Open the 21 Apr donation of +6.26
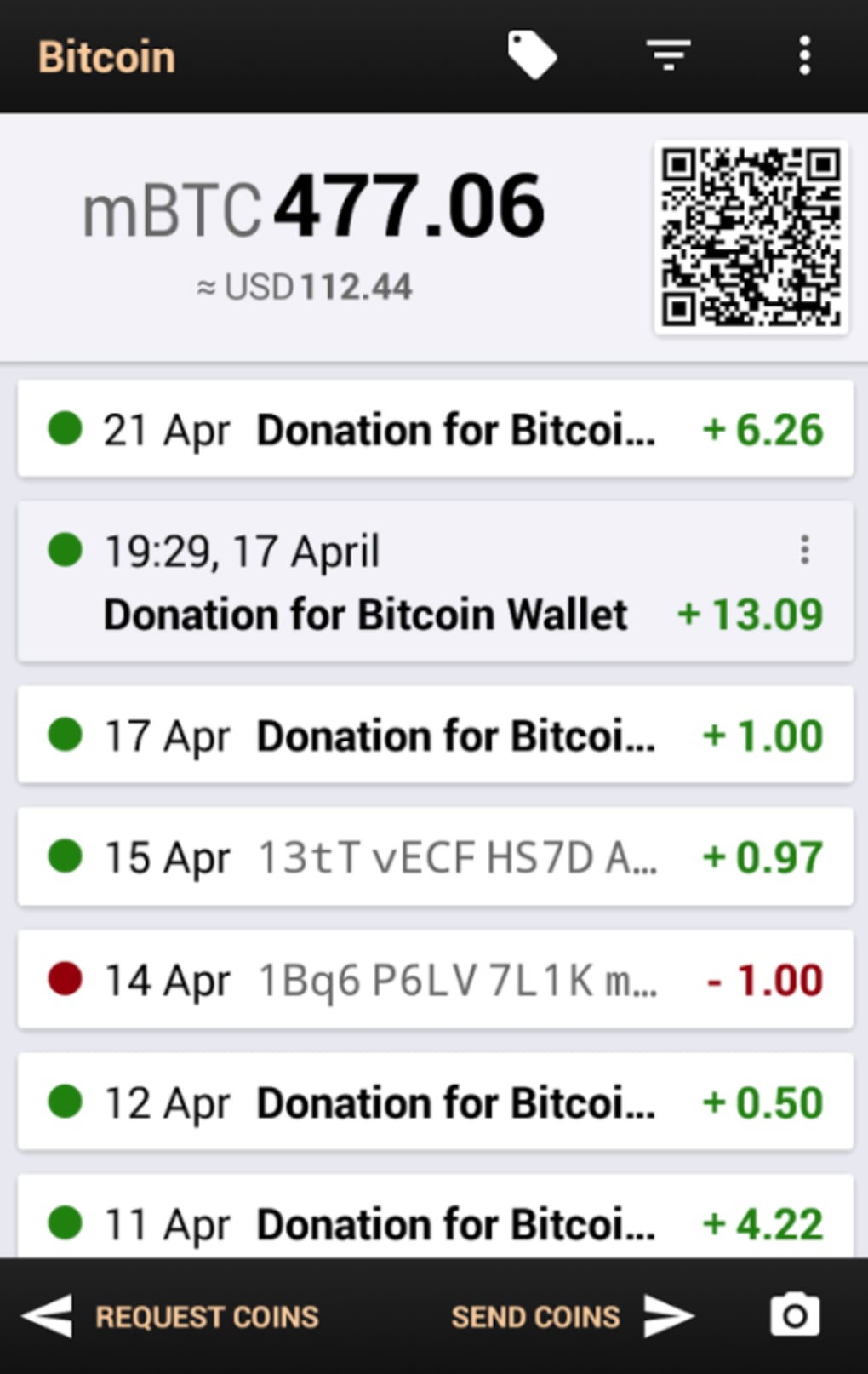The image size is (868, 1374). tap(435, 429)
